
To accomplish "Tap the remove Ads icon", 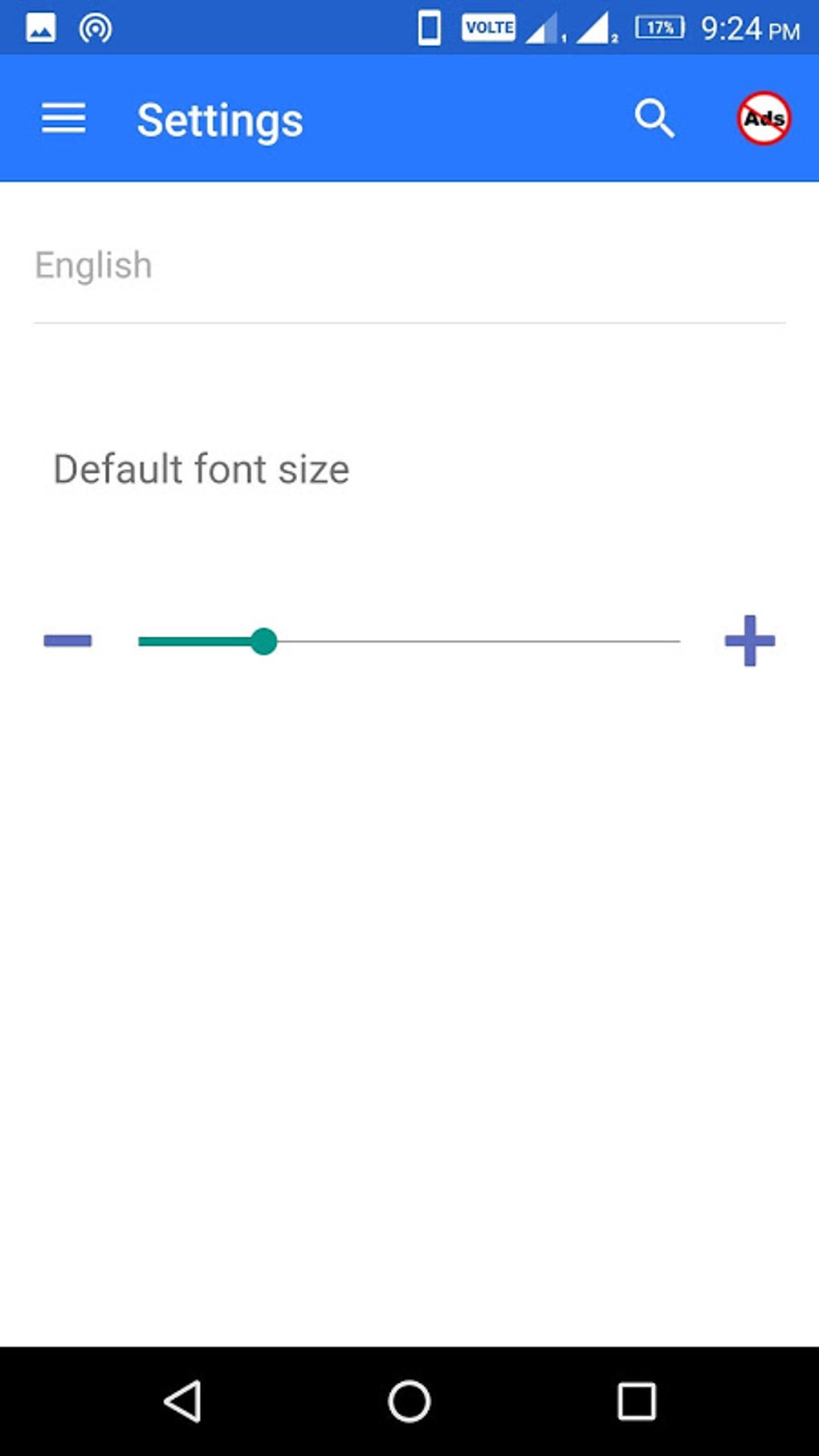I will (x=764, y=119).
